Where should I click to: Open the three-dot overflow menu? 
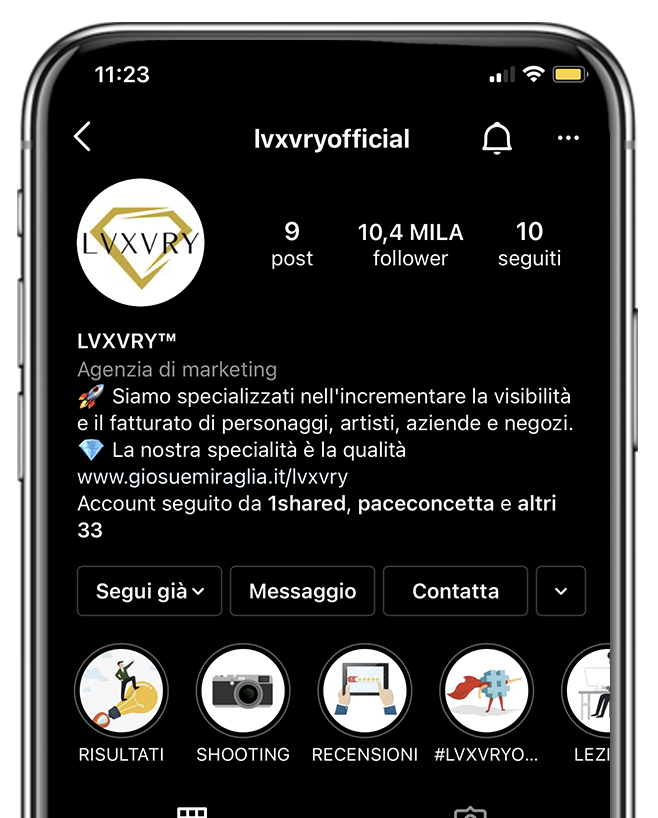[568, 139]
